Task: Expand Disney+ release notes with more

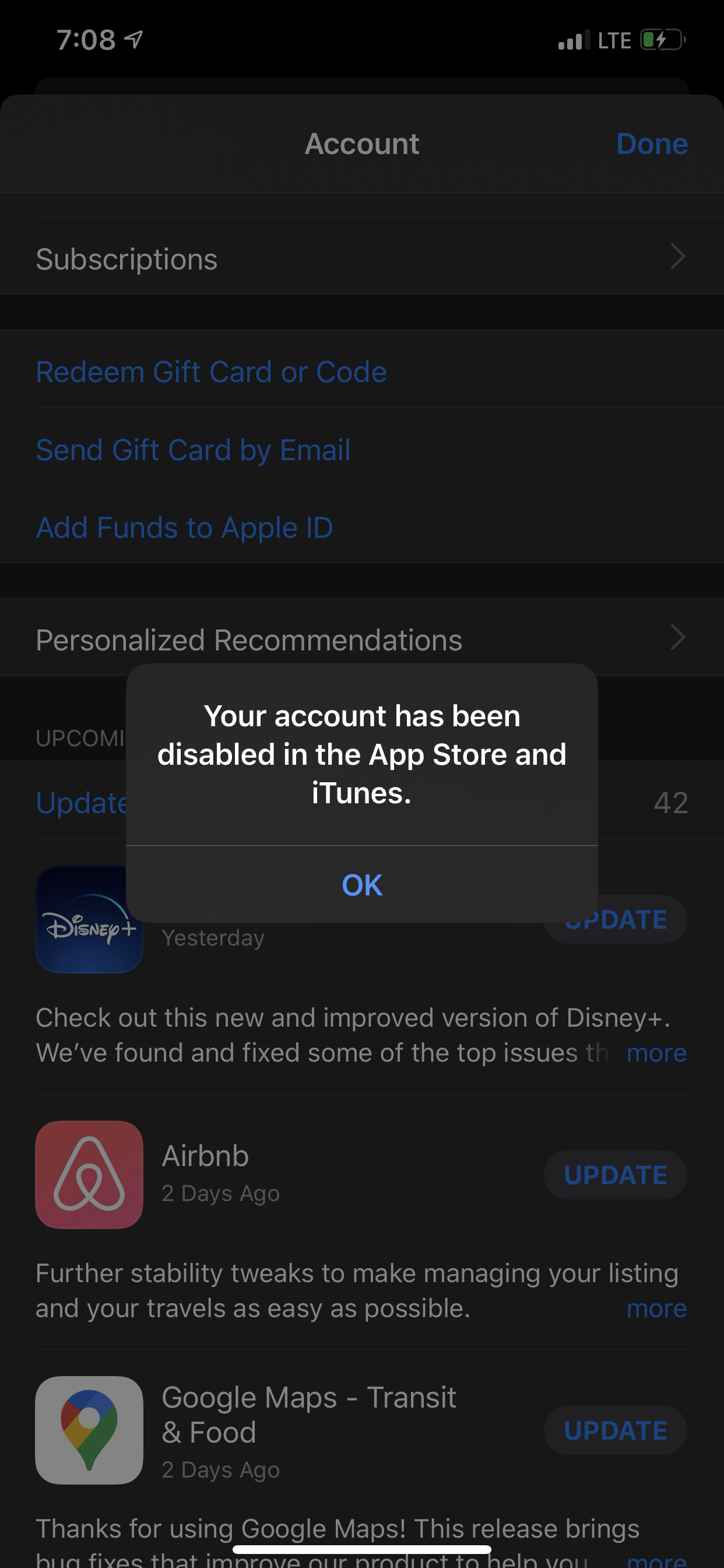Action: [x=656, y=1052]
